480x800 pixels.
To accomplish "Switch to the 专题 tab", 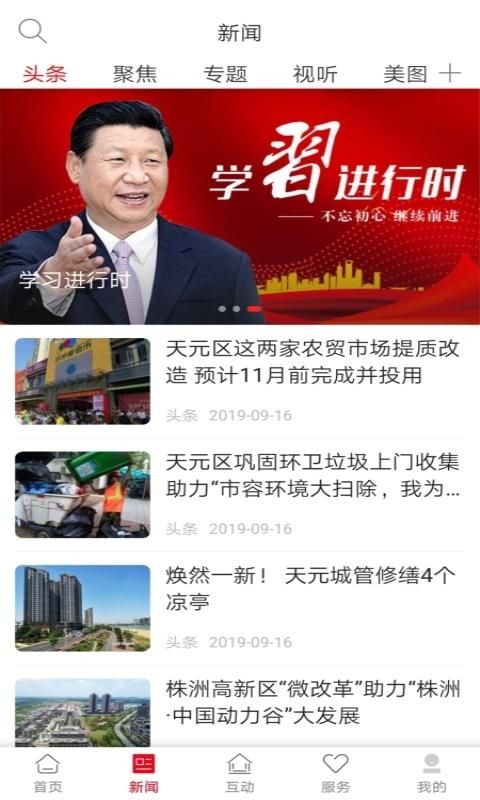I will 225,74.
